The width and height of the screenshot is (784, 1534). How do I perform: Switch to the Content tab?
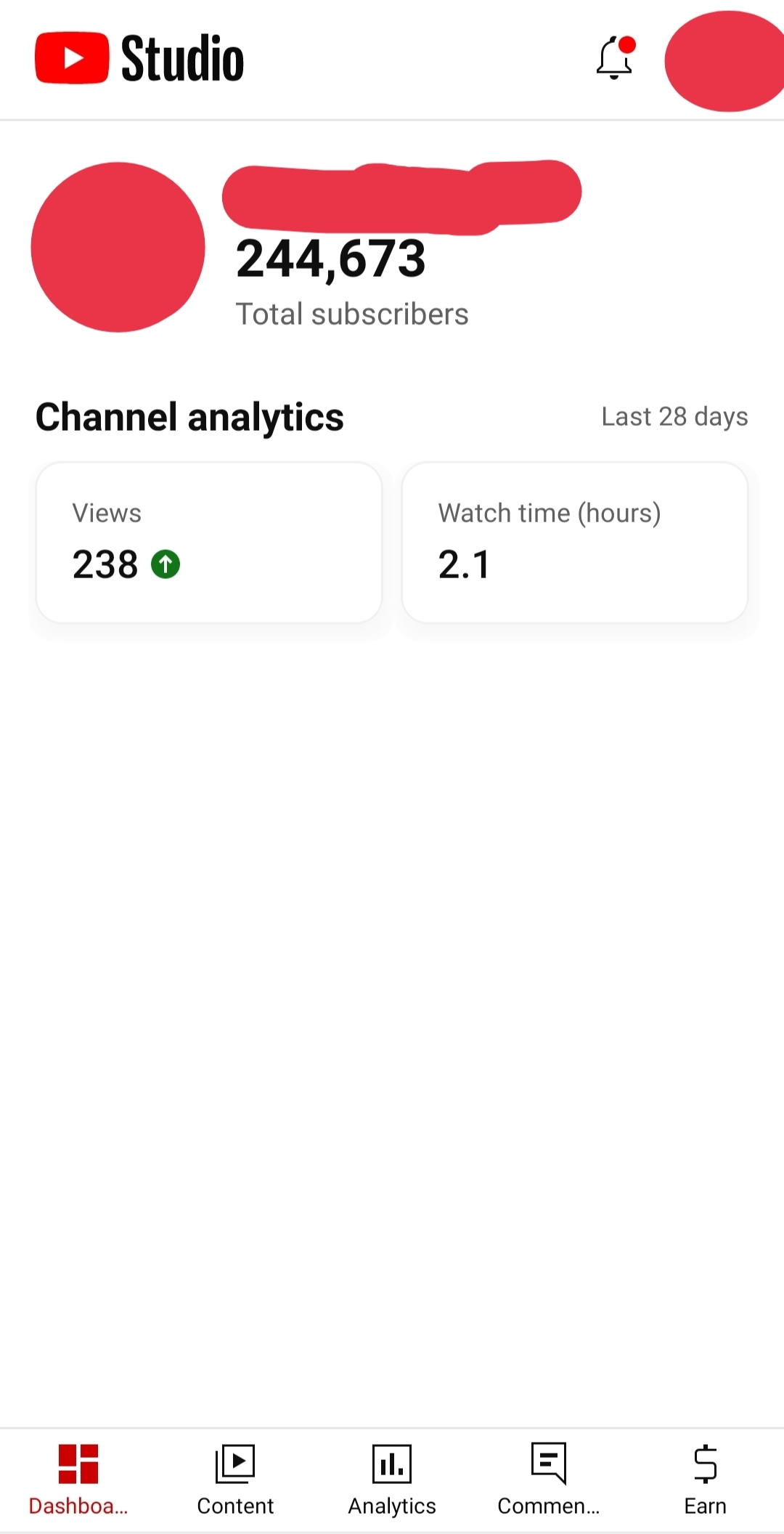pyautogui.click(x=235, y=1480)
